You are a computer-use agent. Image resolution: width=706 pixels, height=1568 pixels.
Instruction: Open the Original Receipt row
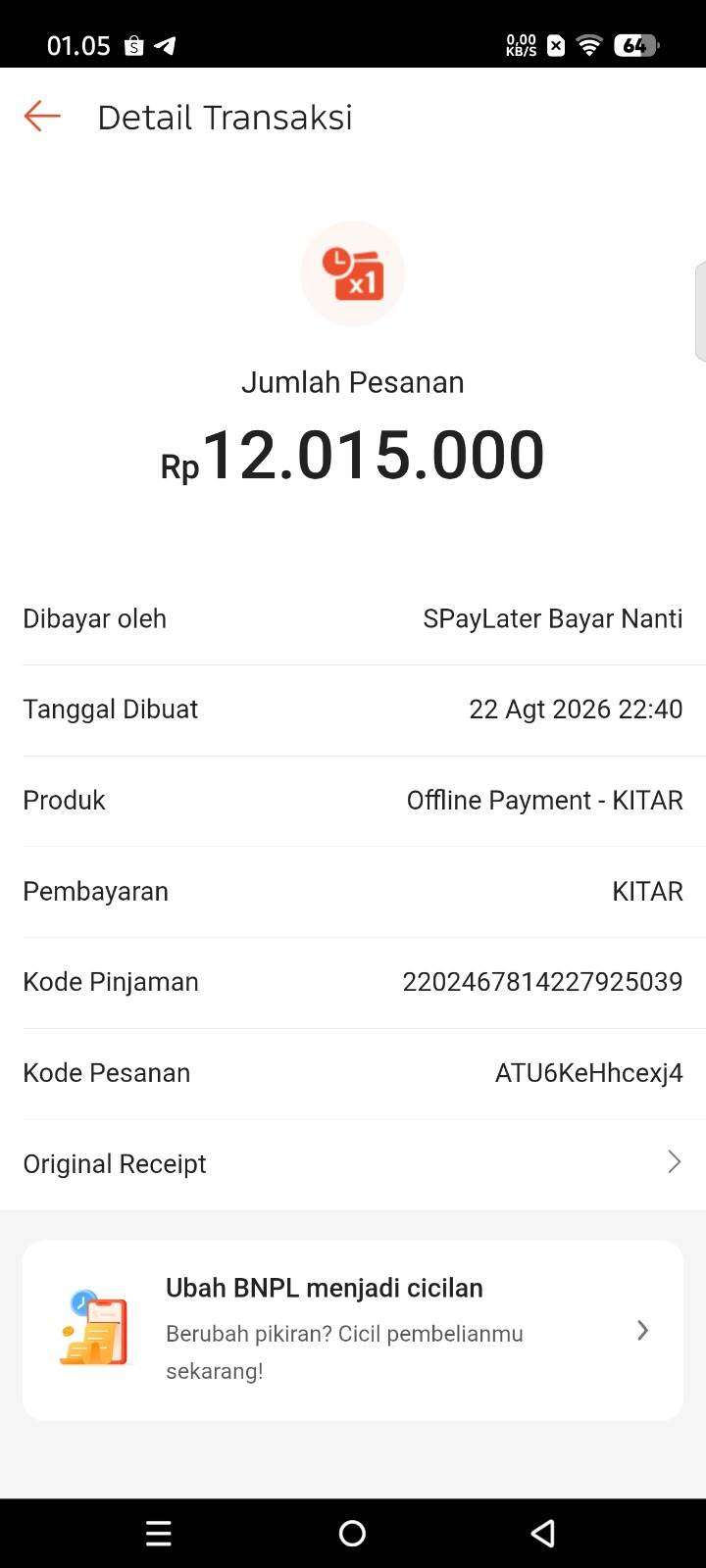coord(353,1163)
